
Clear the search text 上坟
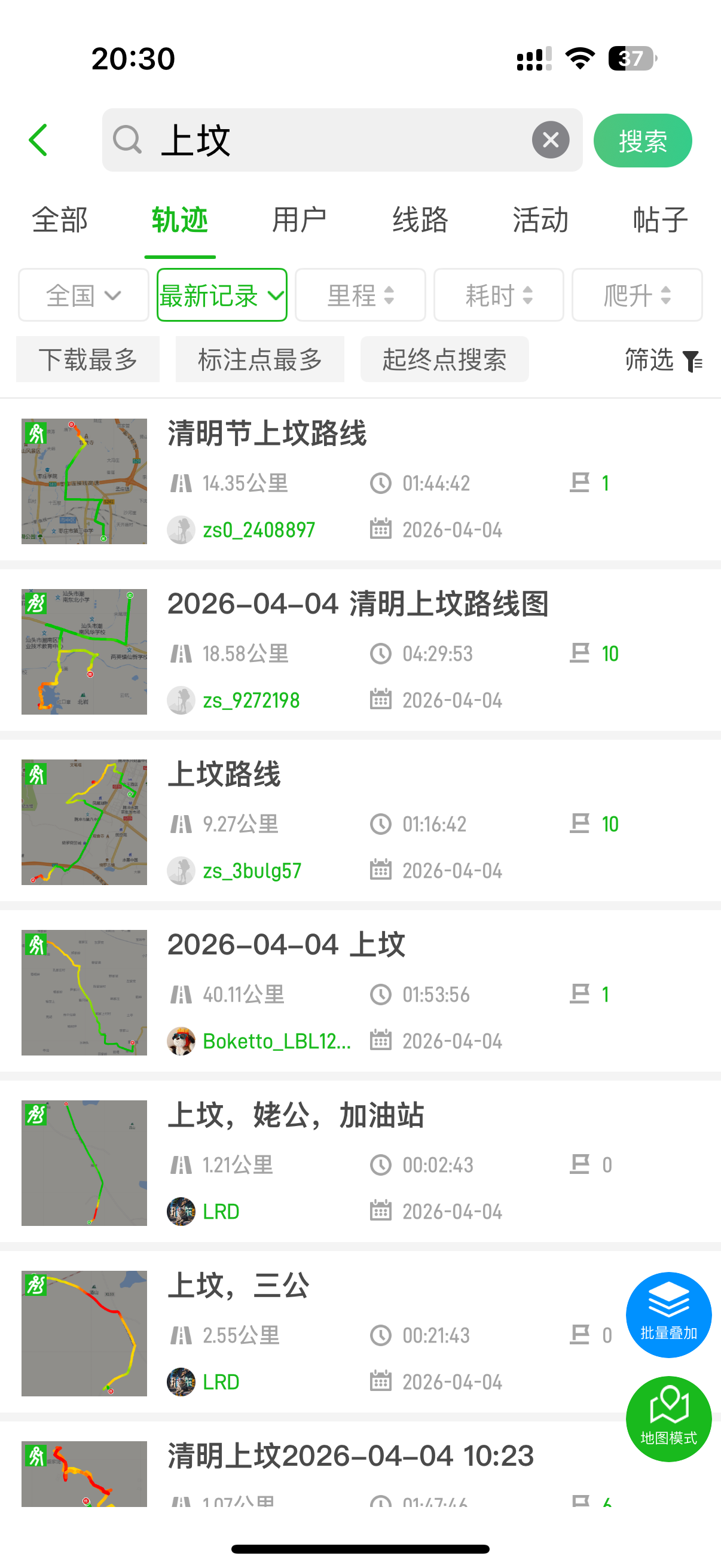[550, 140]
